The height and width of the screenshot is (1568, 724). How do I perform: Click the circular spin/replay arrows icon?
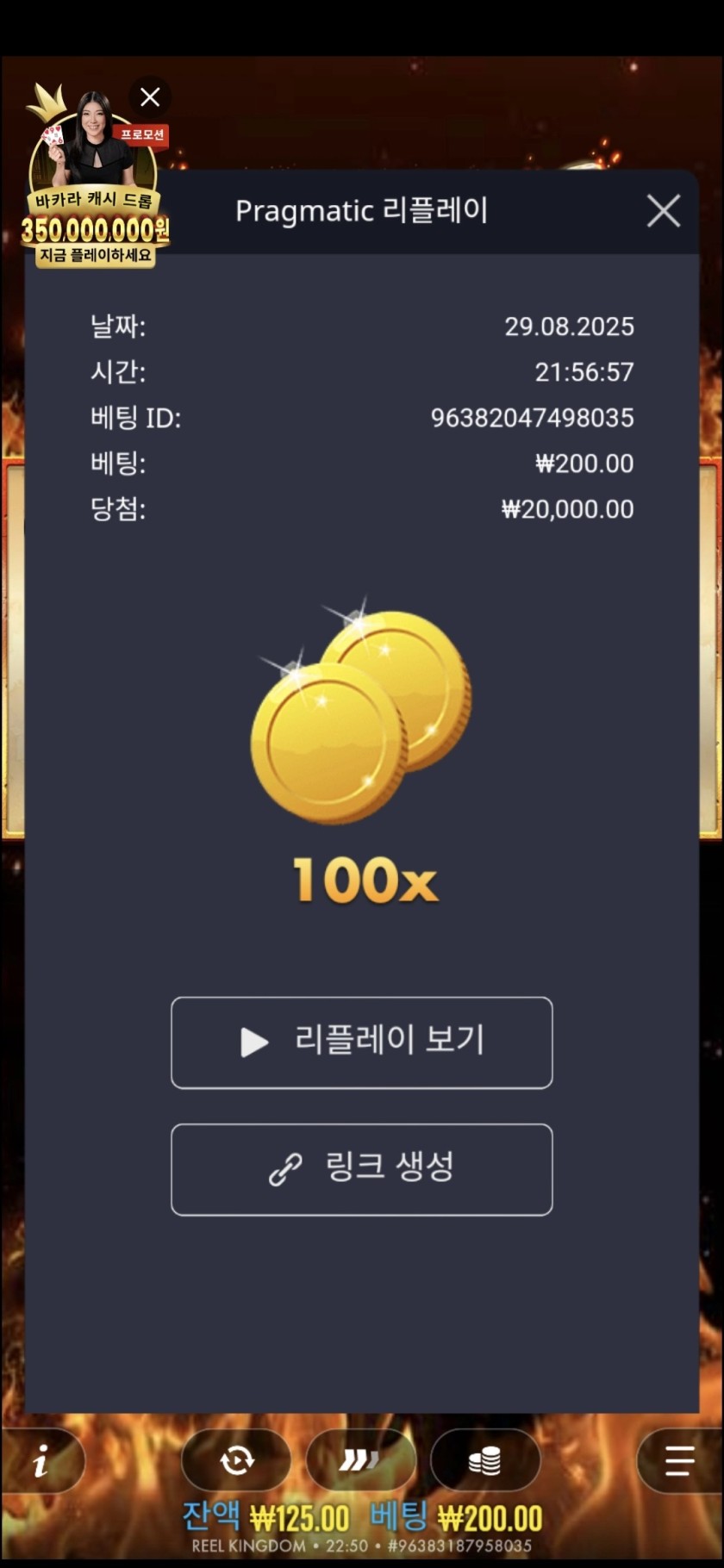pyautogui.click(x=236, y=1460)
